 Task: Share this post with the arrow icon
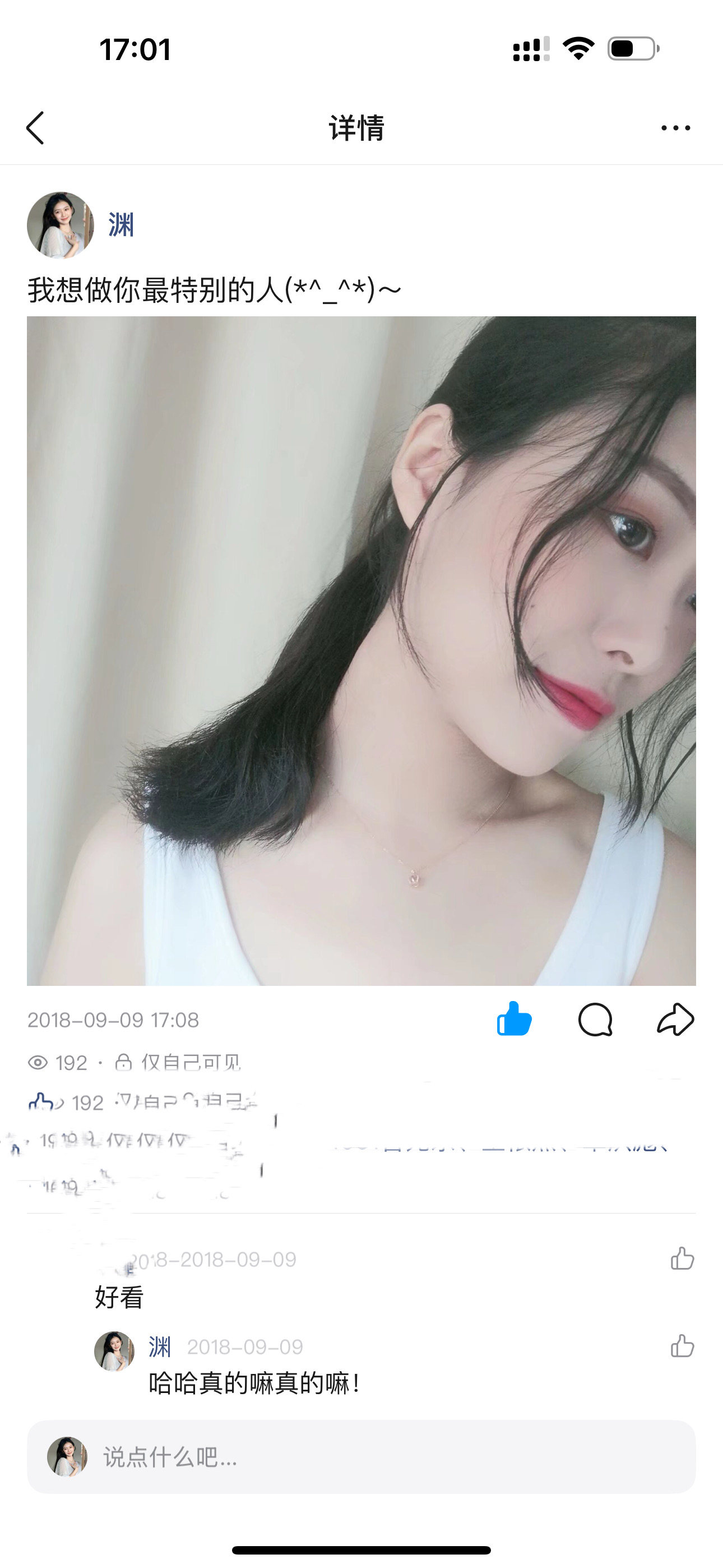[x=675, y=1020]
